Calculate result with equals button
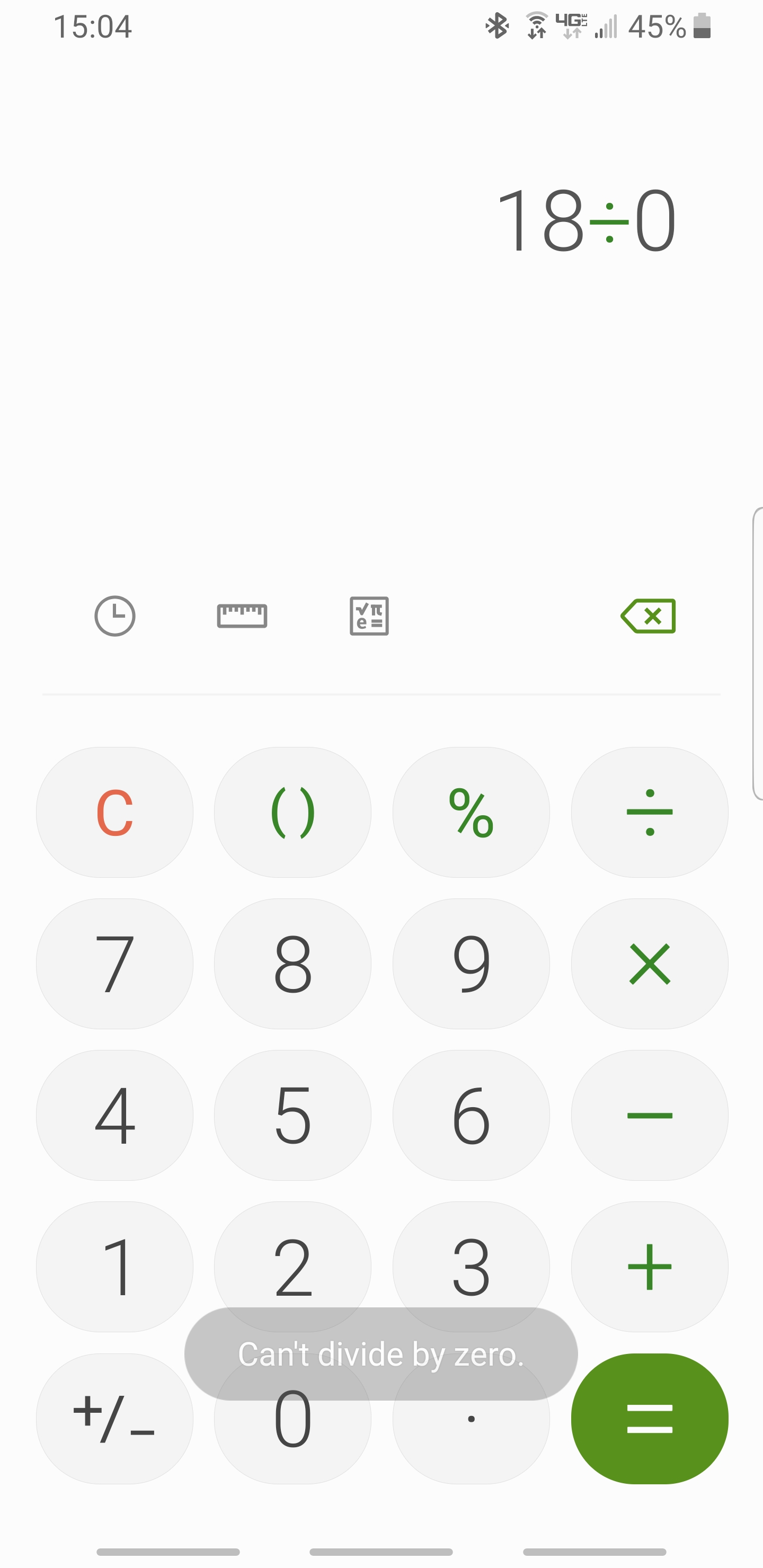The height and width of the screenshot is (1568, 763). tap(649, 1418)
